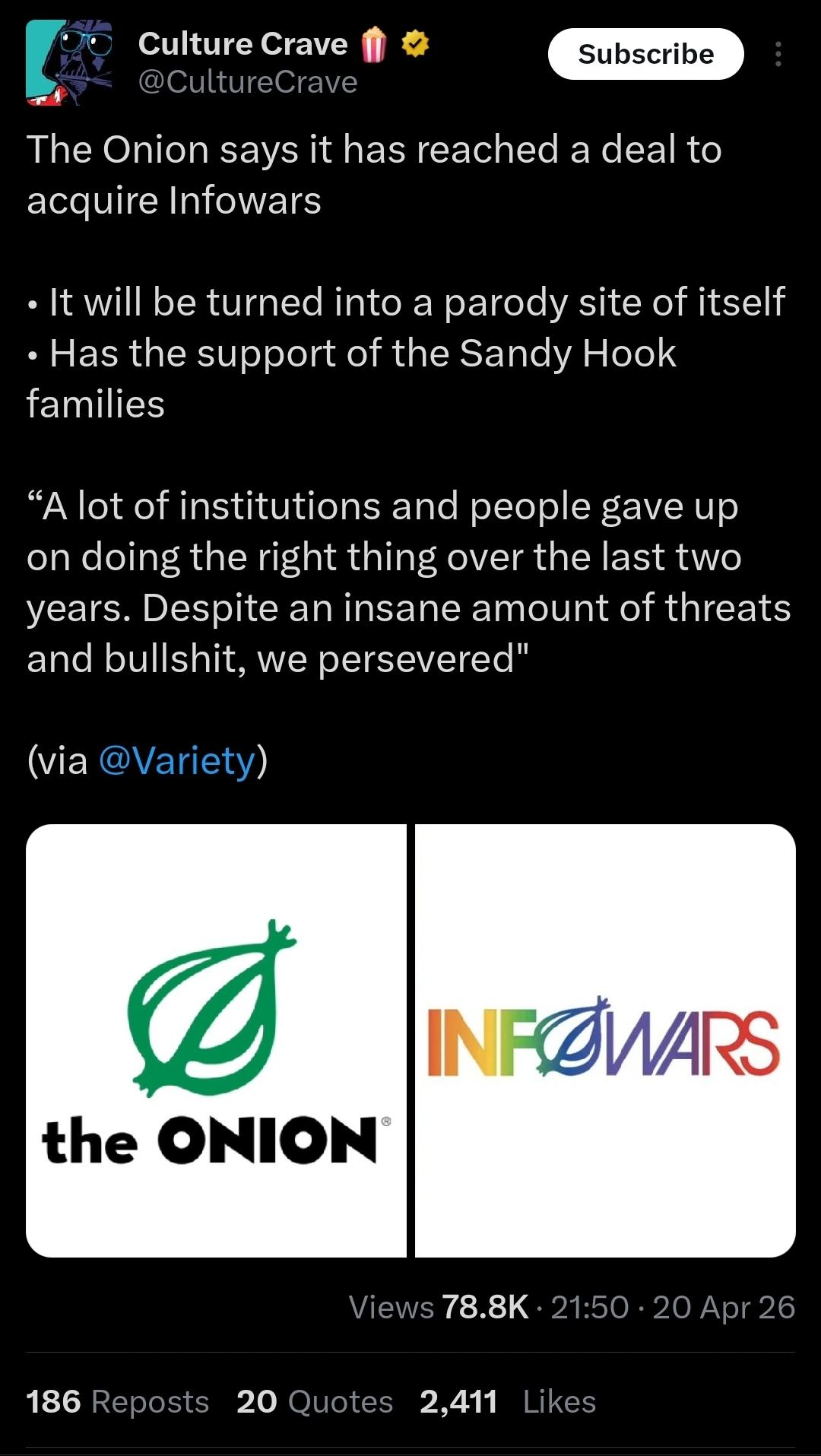View the Onion logo image
The width and height of the screenshot is (821, 1456).
tap(216, 1040)
